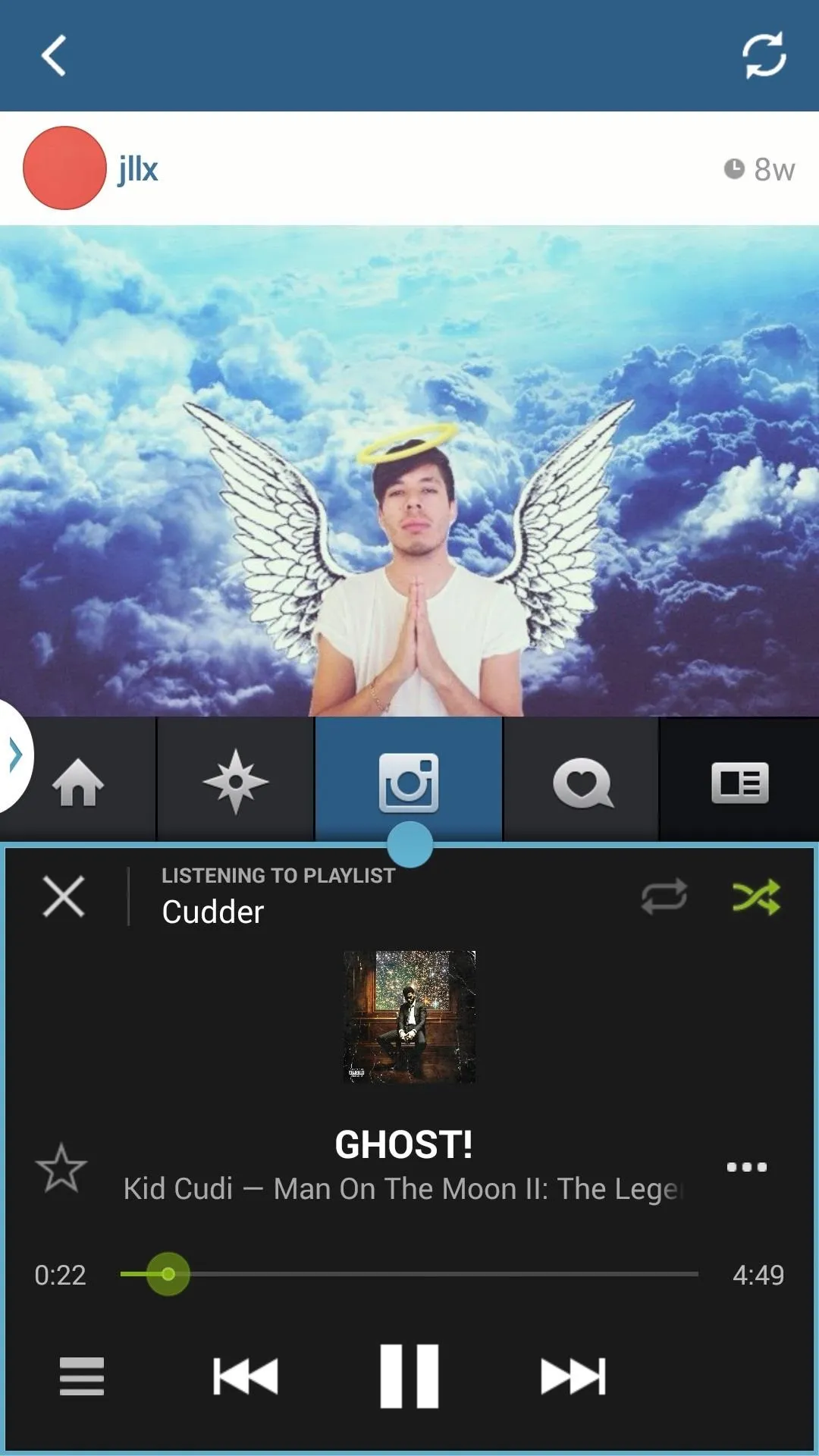819x1456 pixels.
Task: Toggle repeat for the playlist
Action: pos(664,896)
